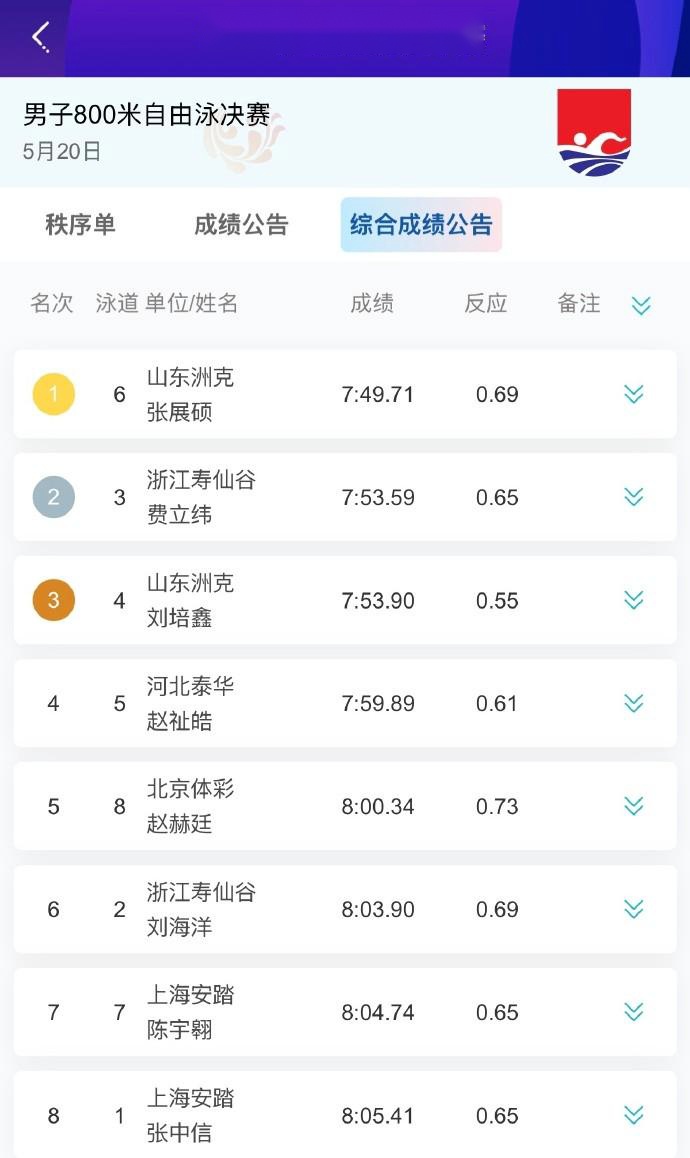Image resolution: width=690 pixels, height=1158 pixels.
Task: Expand details for 费立纬
Action: [634, 496]
